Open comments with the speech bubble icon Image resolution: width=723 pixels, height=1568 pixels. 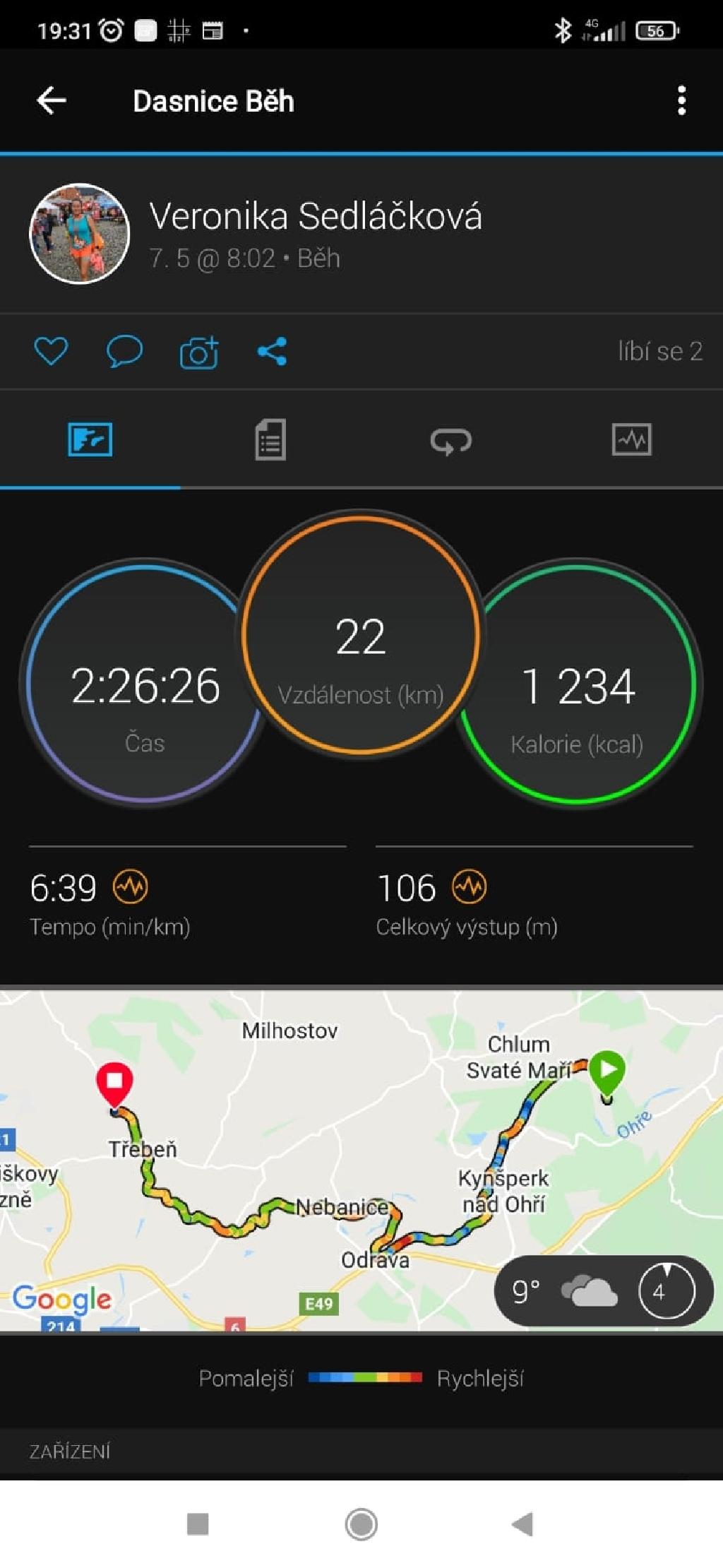pyautogui.click(x=124, y=351)
